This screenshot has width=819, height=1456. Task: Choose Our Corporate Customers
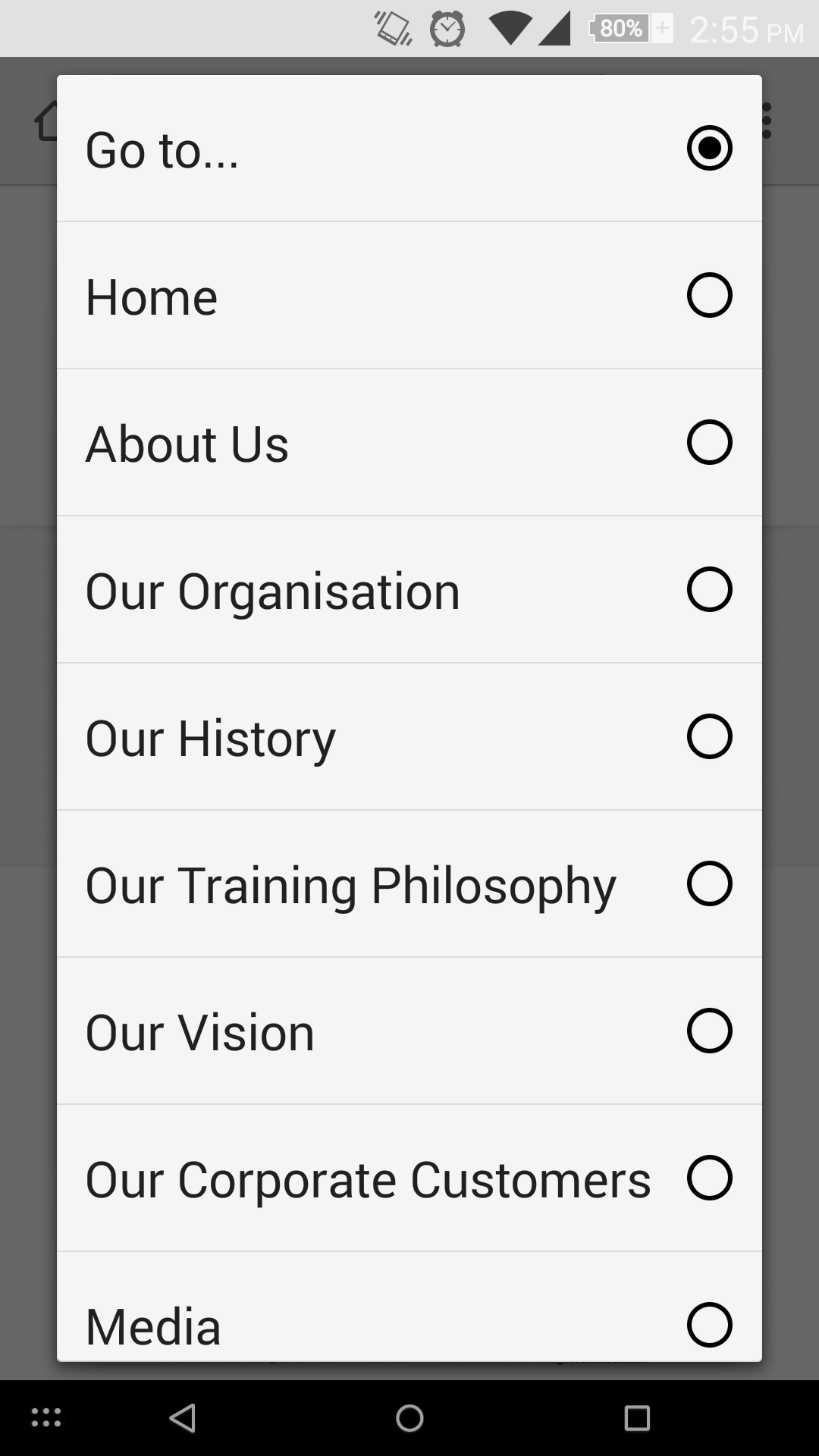click(x=409, y=1178)
